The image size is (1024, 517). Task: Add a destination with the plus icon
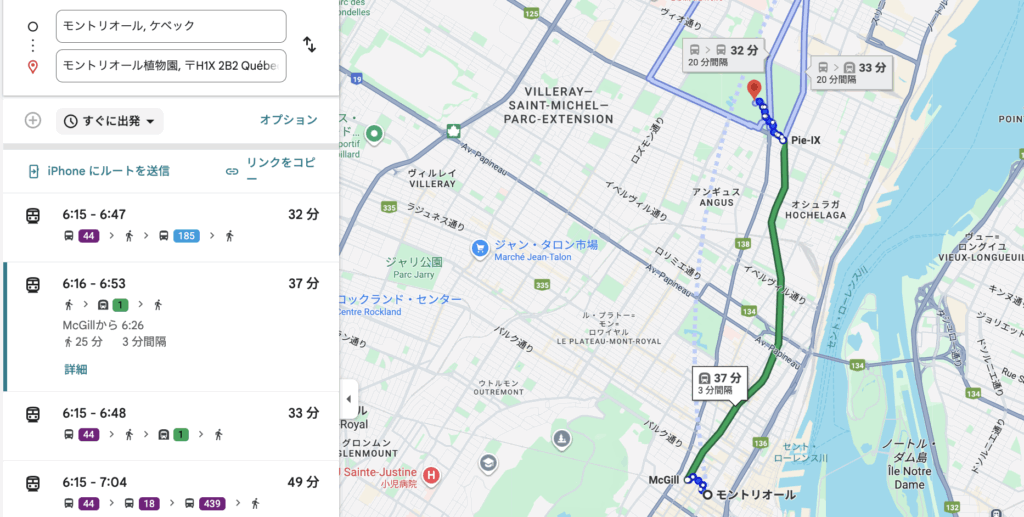click(x=33, y=121)
